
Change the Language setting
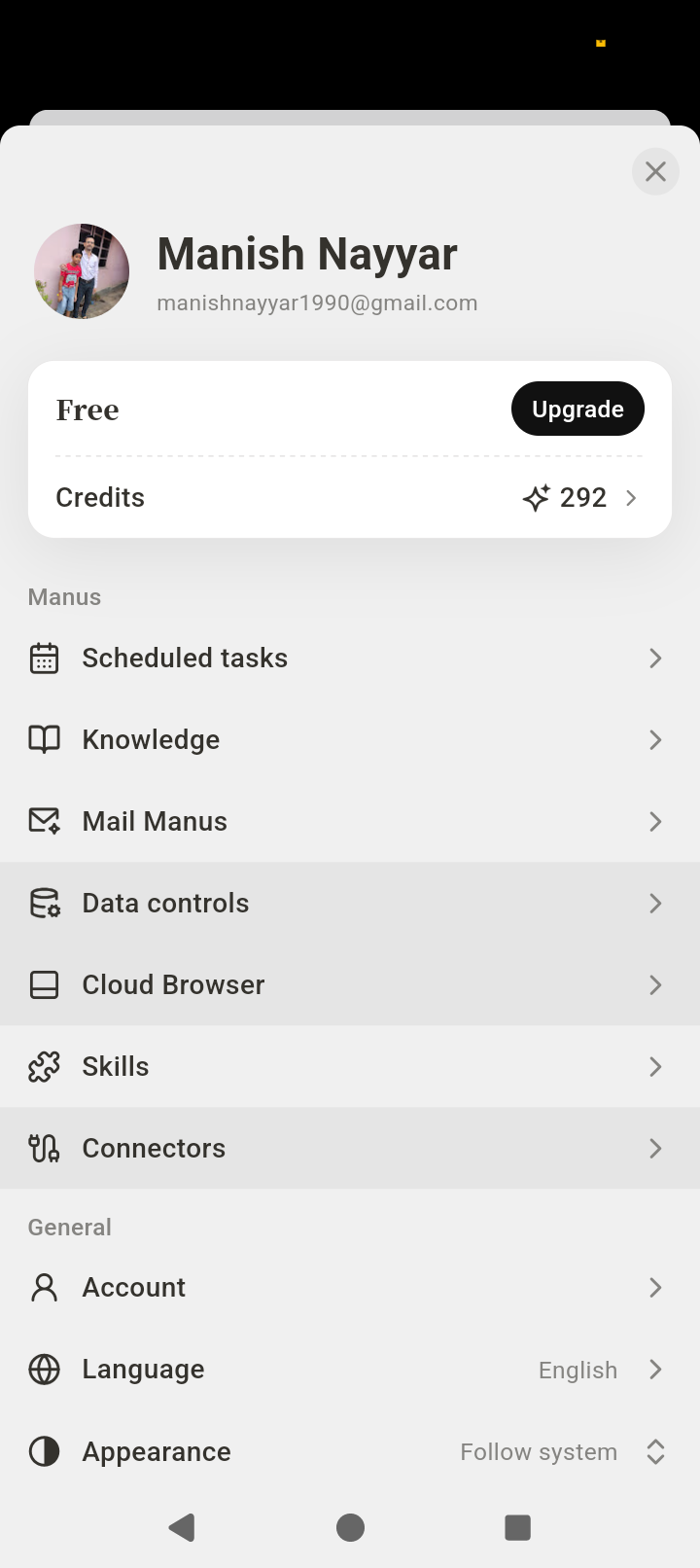click(350, 1370)
